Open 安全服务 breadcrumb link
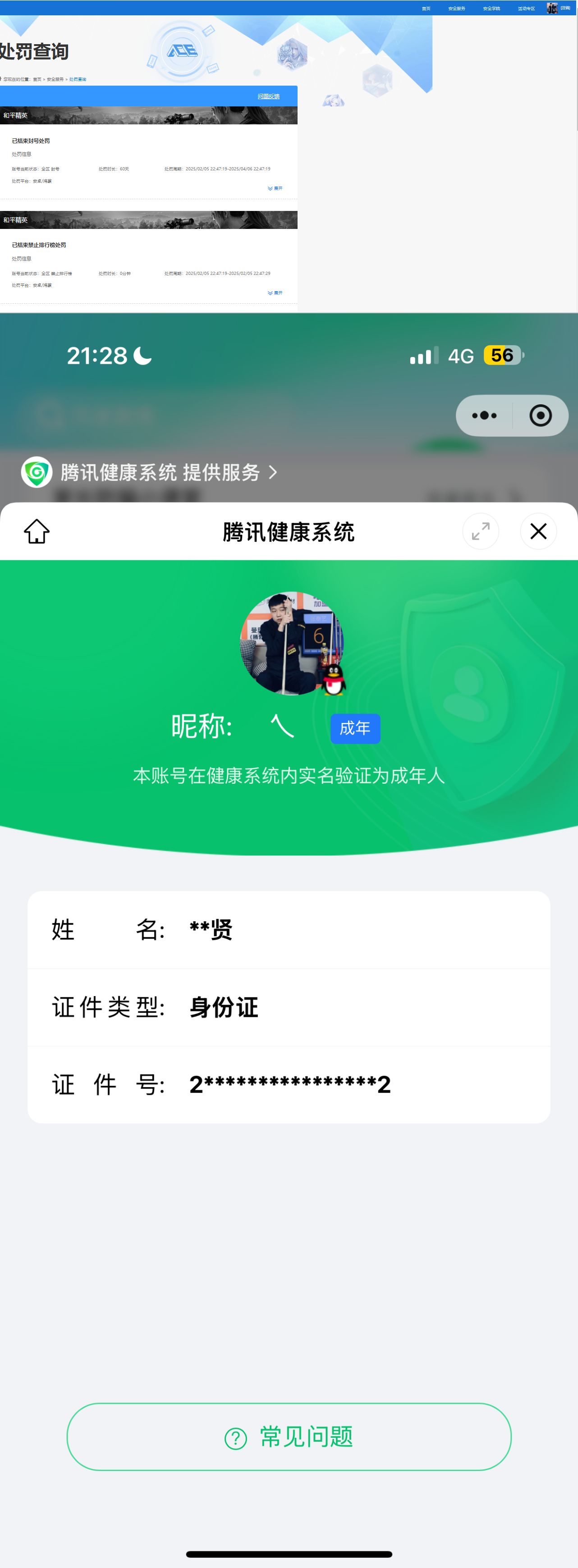The width and height of the screenshot is (578, 1568). [x=56, y=78]
